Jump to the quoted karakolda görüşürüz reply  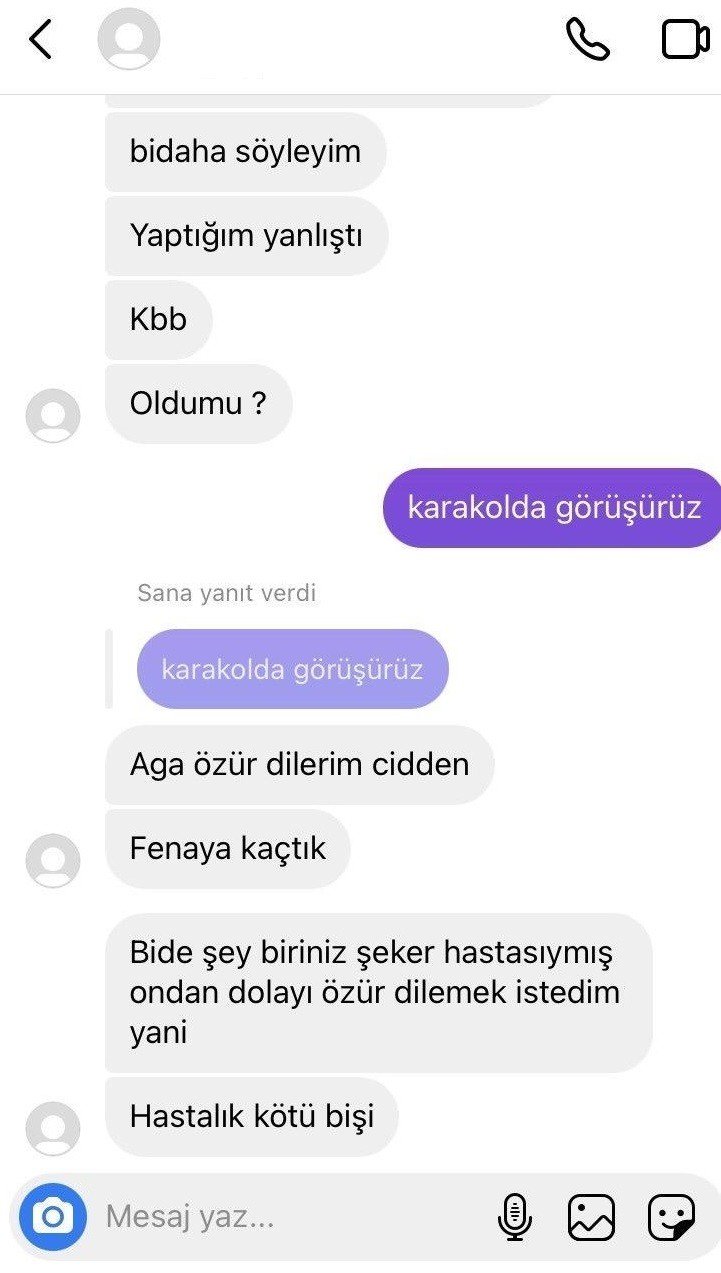point(292,669)
